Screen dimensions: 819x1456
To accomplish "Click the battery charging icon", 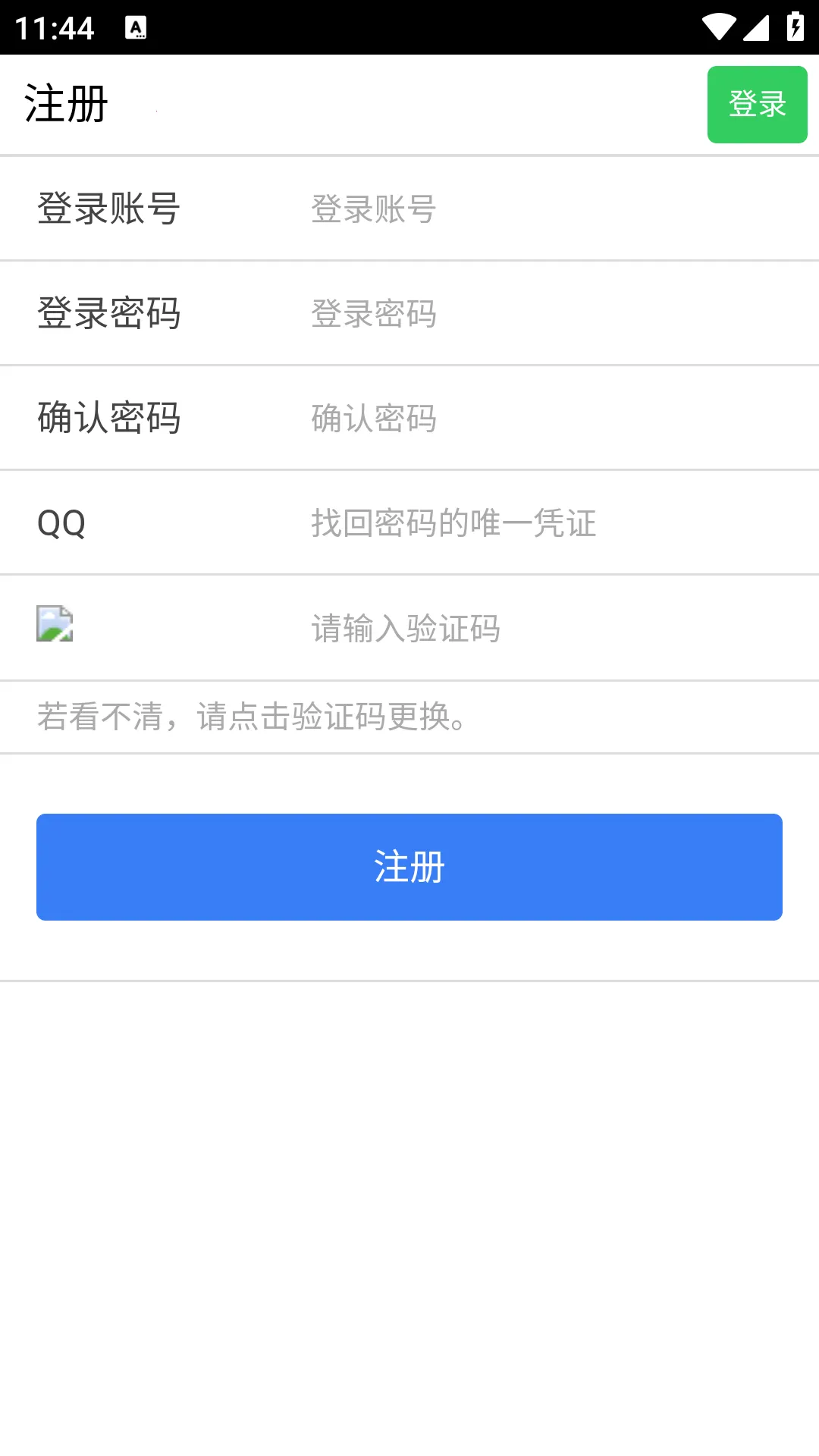I will [793, 26].
